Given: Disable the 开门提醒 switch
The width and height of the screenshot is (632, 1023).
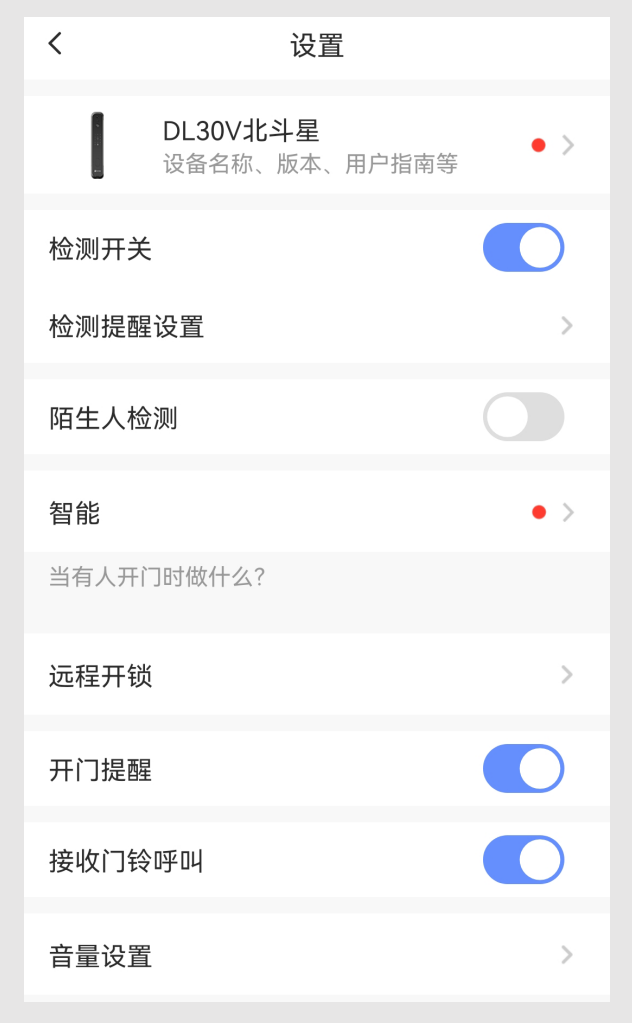Looking at the screenshot, I should point(523,769).
